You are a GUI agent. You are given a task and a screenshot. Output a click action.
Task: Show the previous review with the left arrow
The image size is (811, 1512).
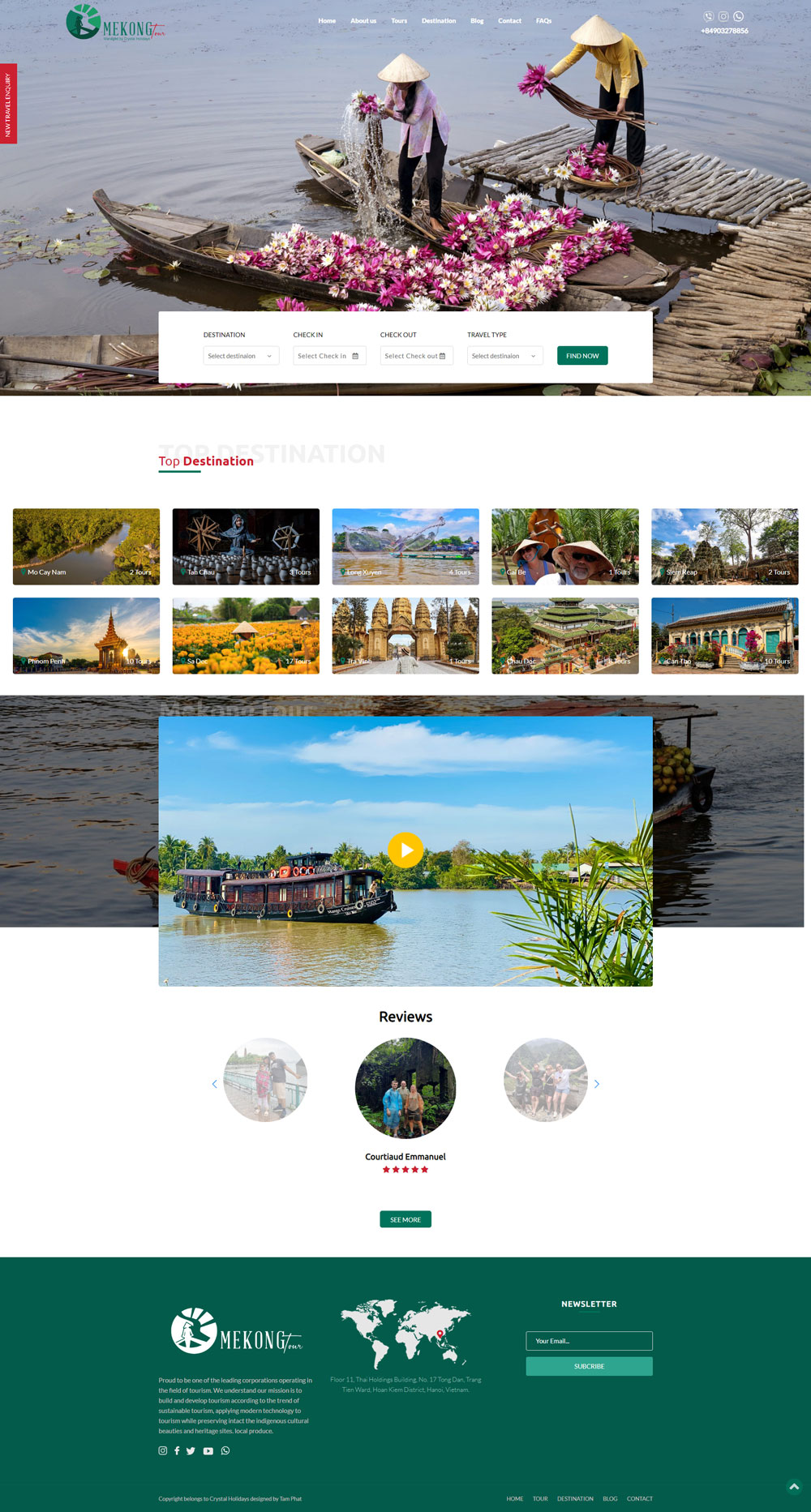tap(214, 1084)
